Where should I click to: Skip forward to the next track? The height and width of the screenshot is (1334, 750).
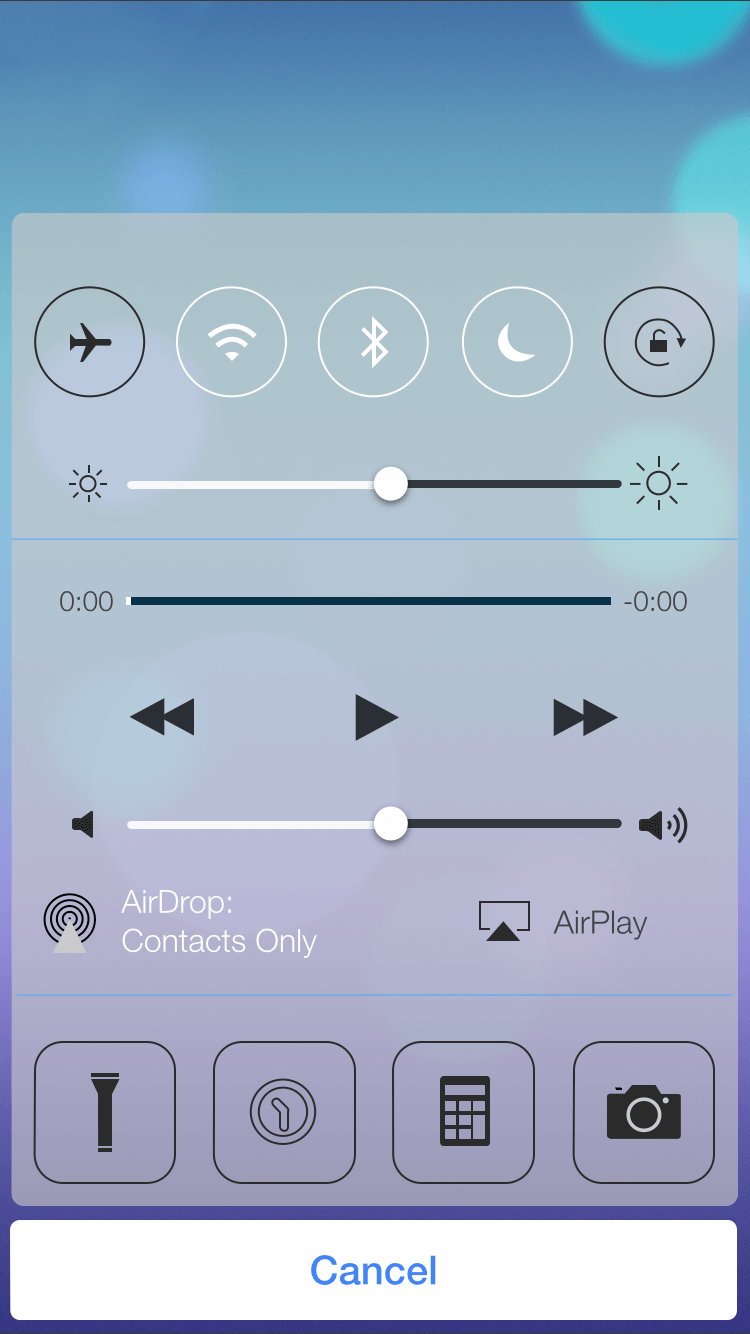[x=586, y=717]
